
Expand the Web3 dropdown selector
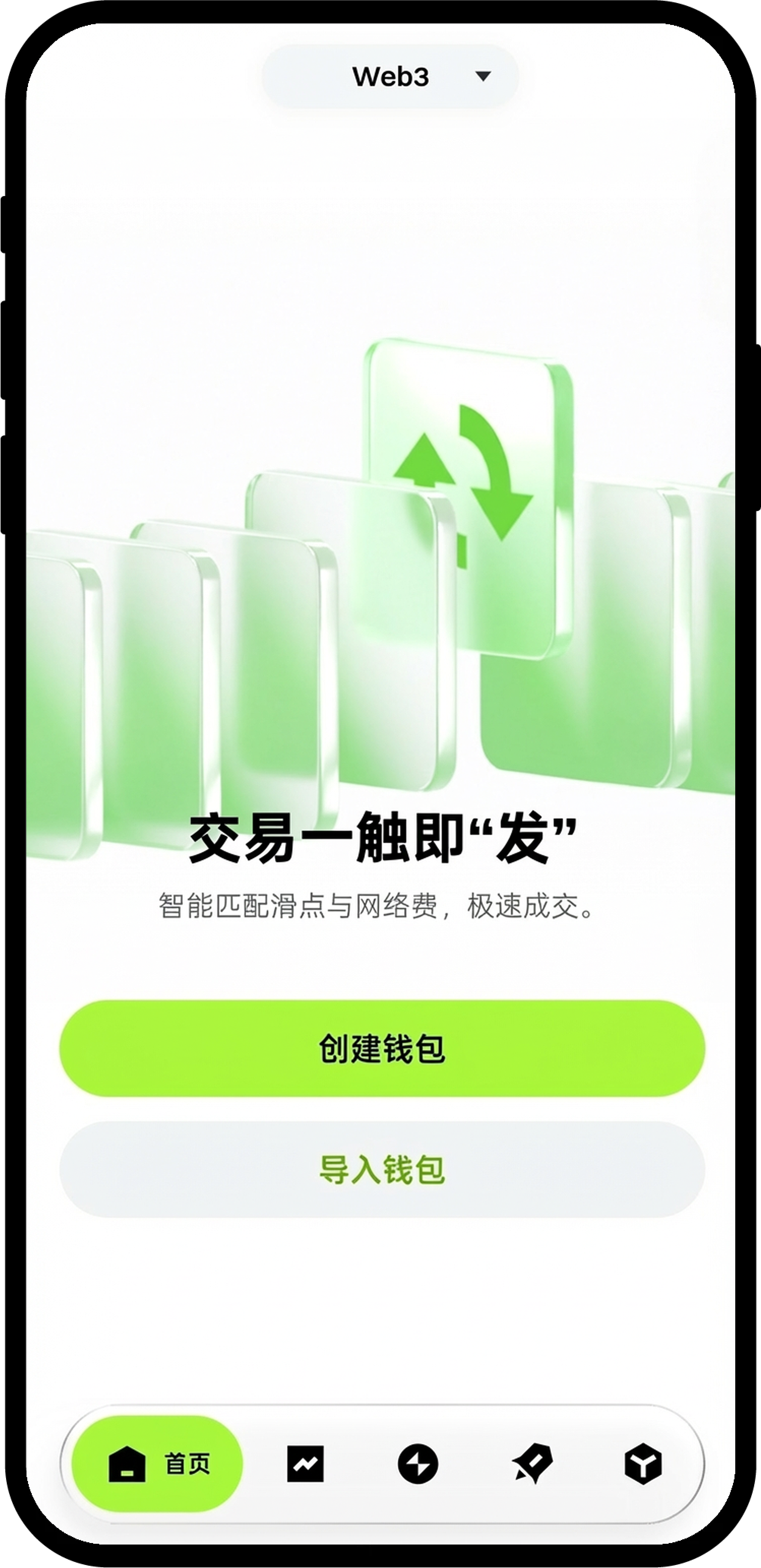point(390,77)
